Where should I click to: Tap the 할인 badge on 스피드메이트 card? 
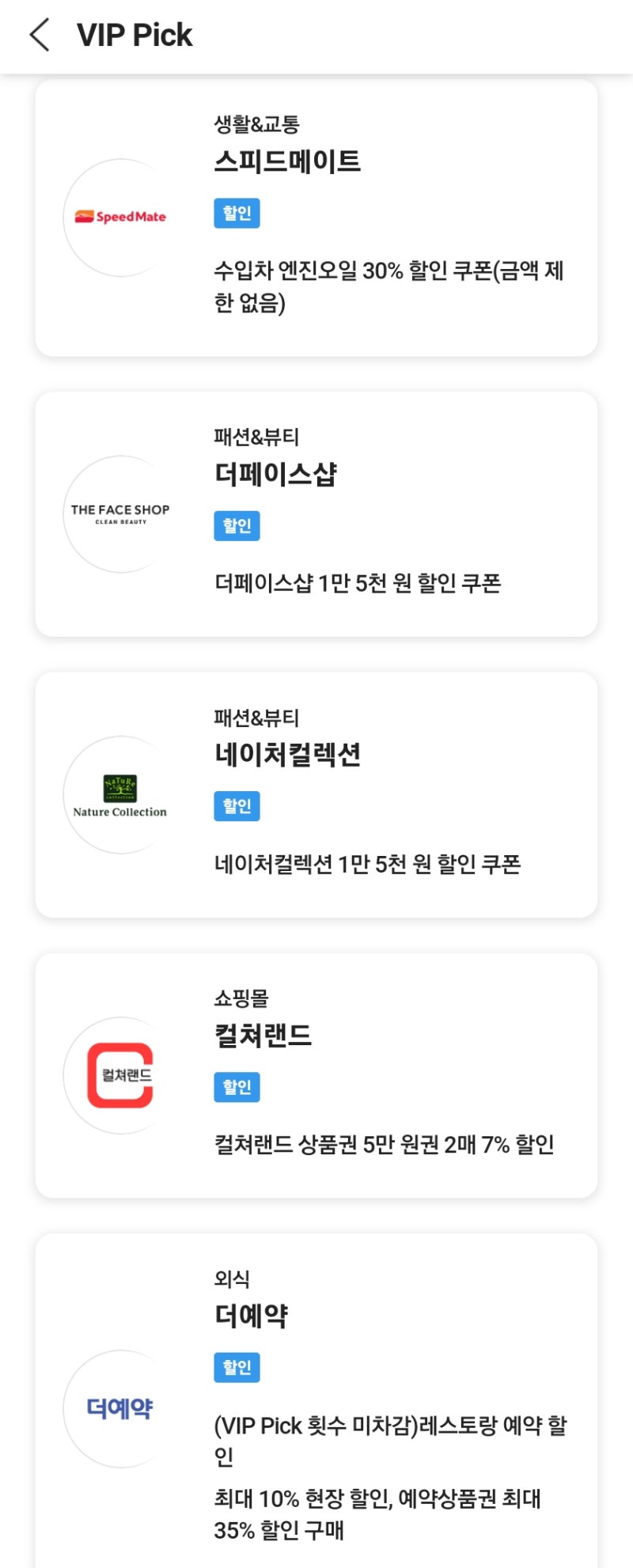pos(235,213)
